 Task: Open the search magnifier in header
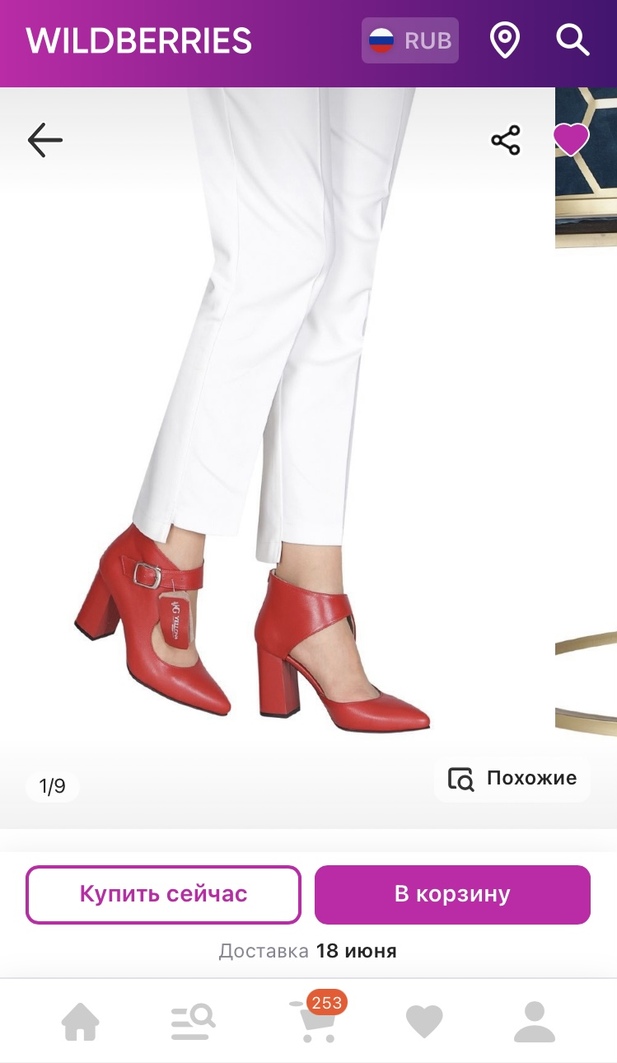[x=572, y=41]
